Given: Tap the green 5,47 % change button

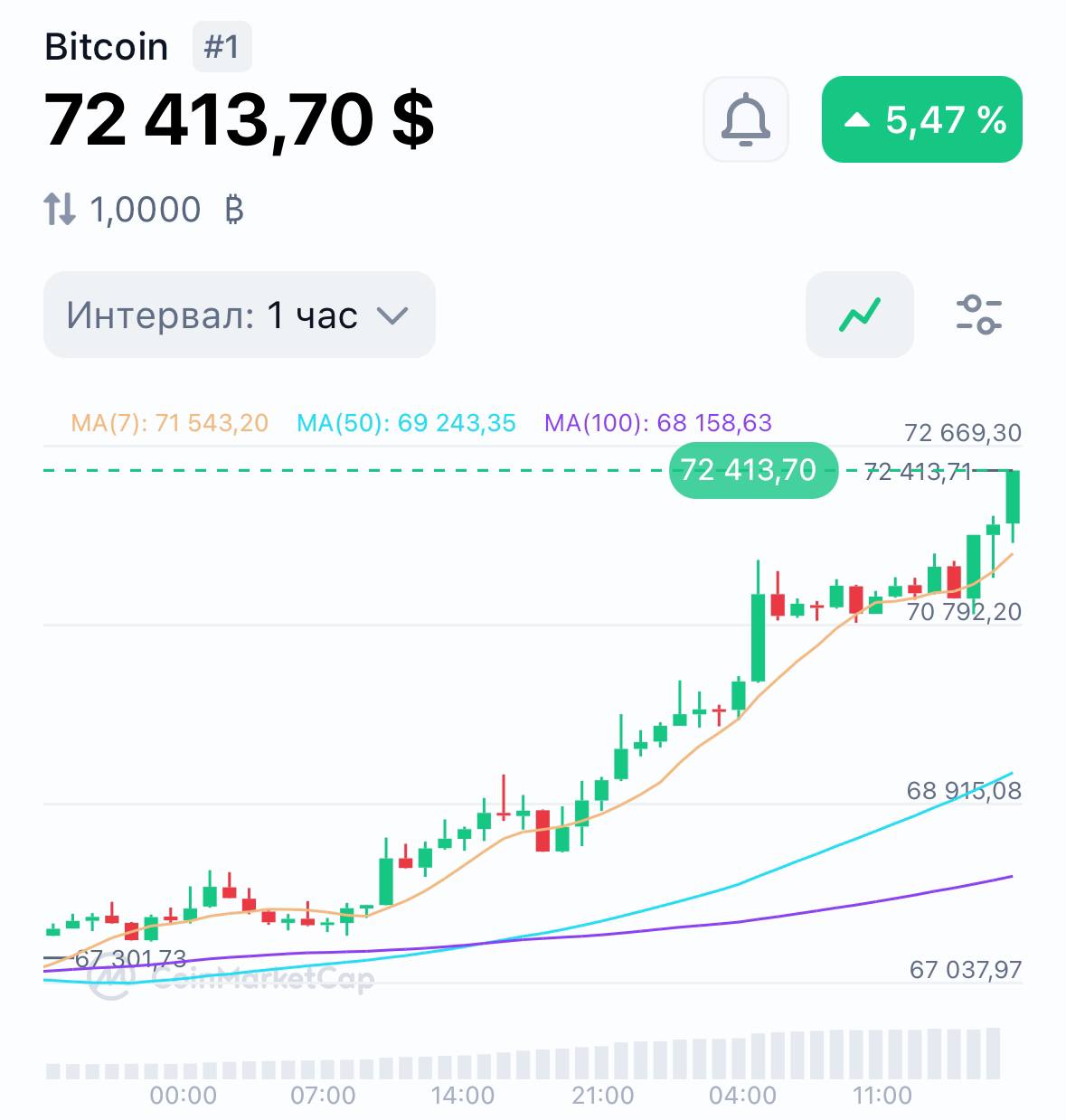Looking at the screenshot, I should pos(921,120).
